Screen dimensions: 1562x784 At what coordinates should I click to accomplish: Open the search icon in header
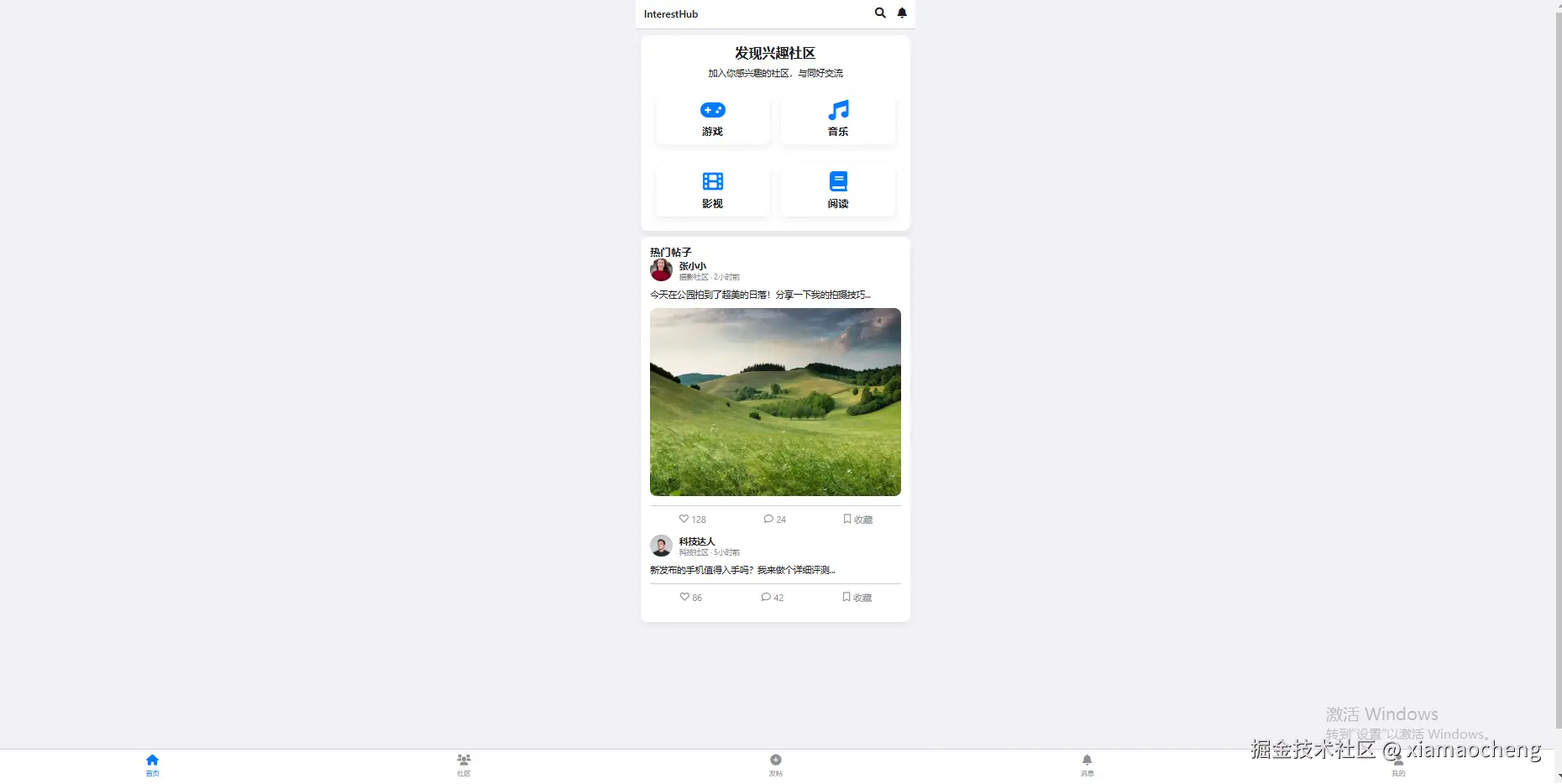pos(880,13)
